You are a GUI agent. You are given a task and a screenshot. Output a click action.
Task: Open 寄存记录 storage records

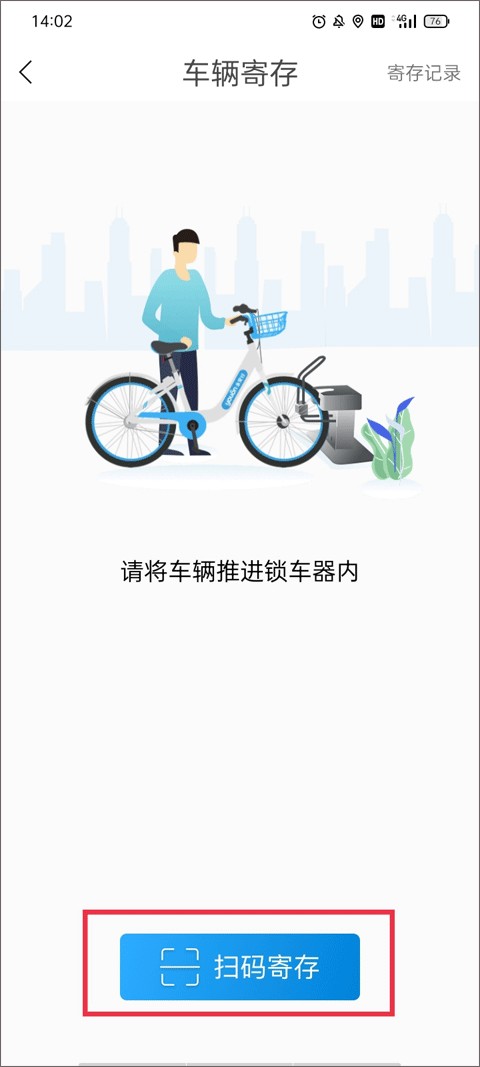point(423,73)
